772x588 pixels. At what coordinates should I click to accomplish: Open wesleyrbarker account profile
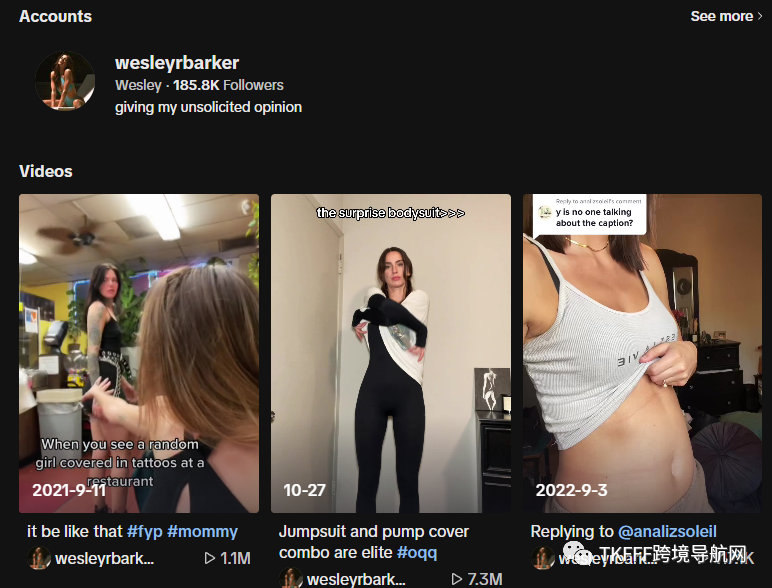pyautogui.click(x=177, y=63)
